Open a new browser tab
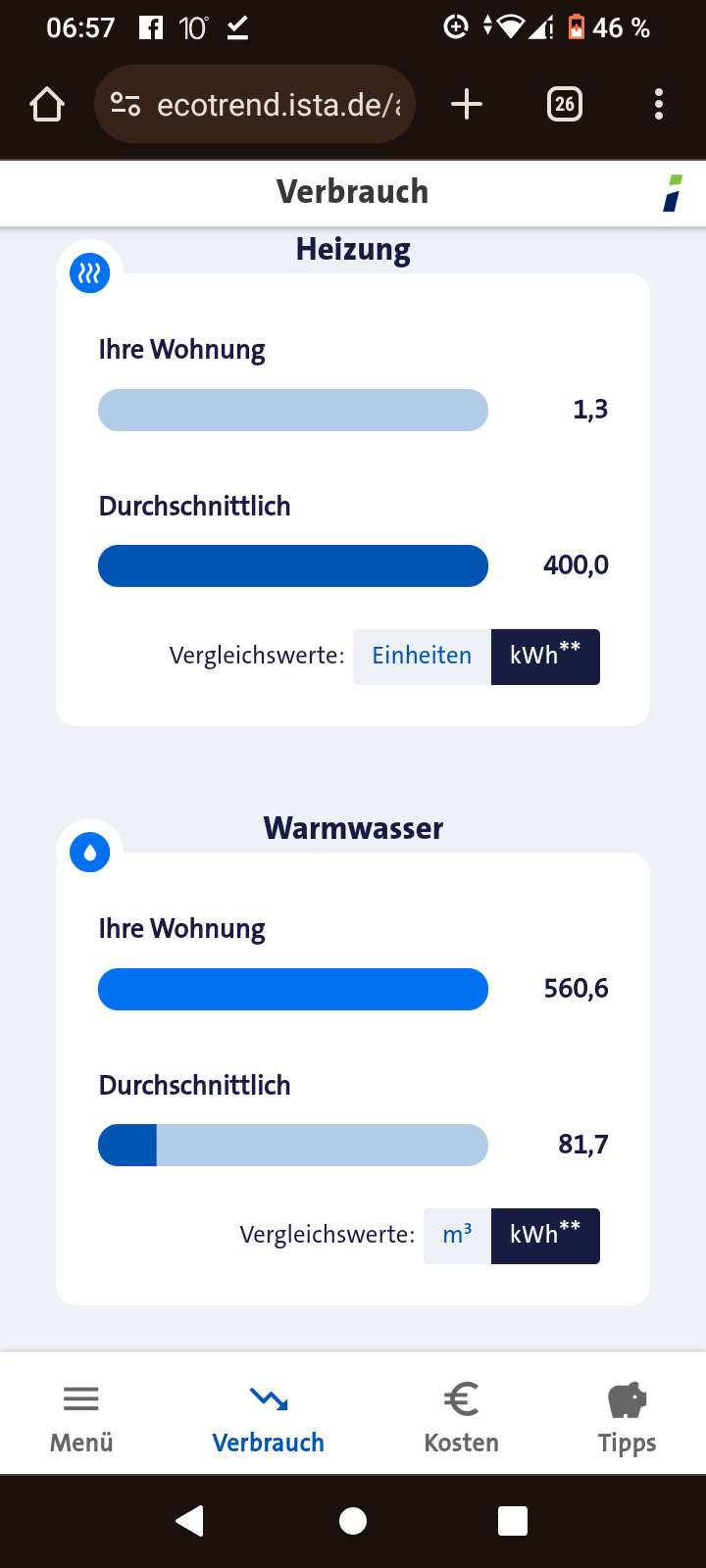The image size is (706, 1568). (467, 105)
